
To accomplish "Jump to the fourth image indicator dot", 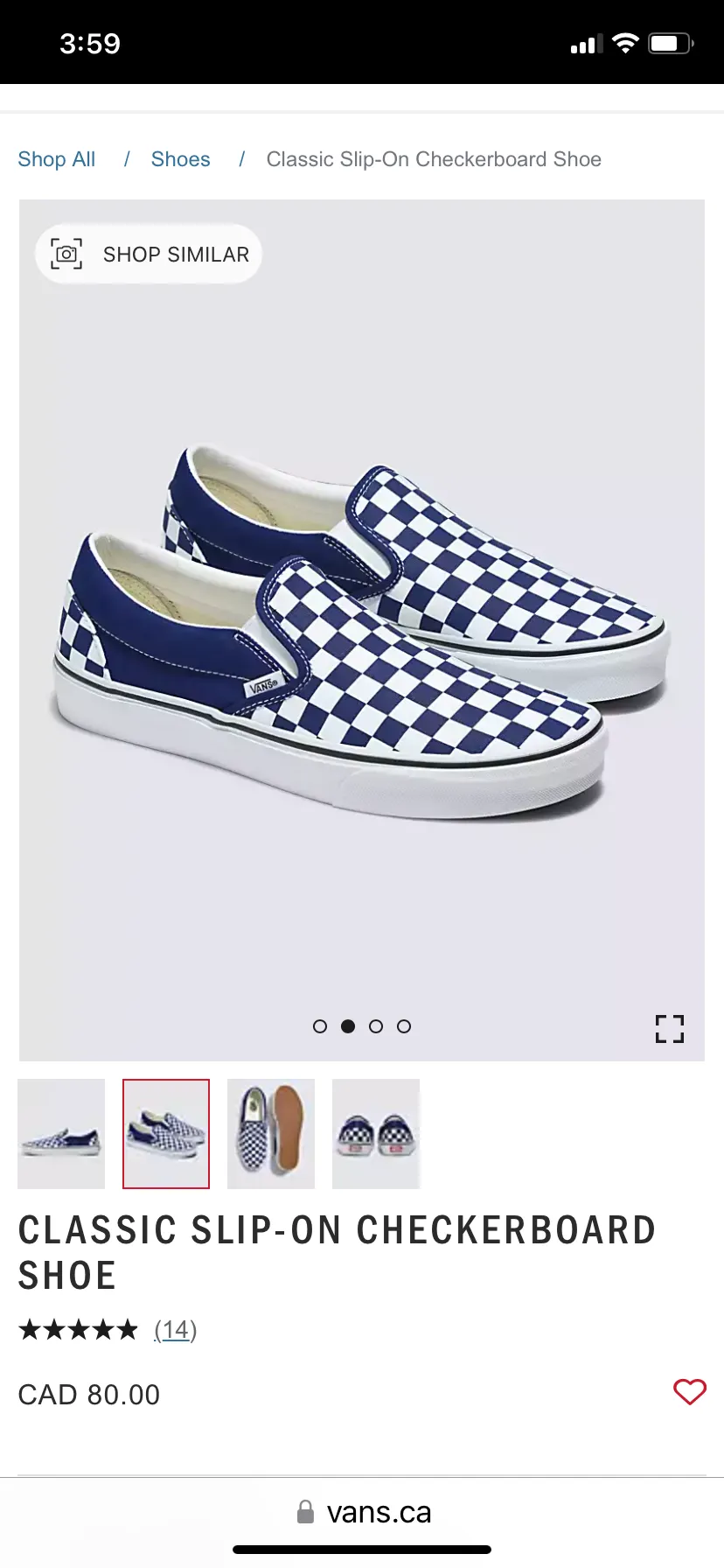I will point(404,1026).
